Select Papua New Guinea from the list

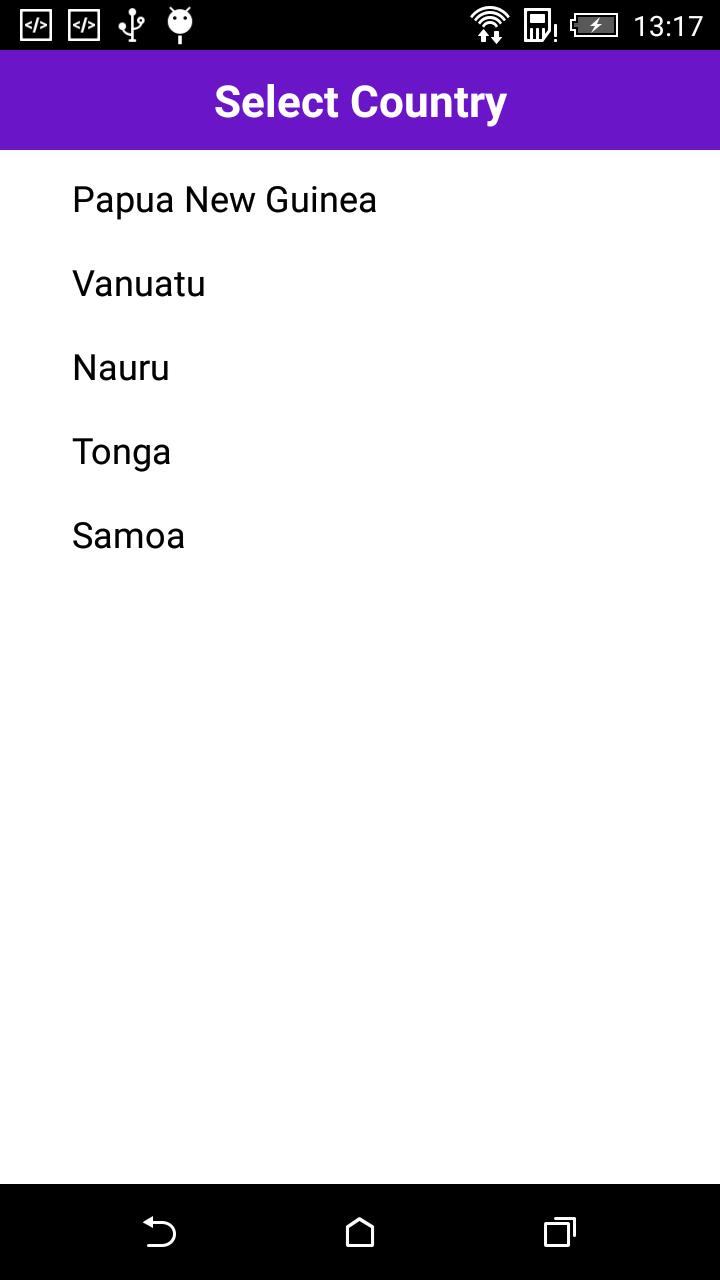[224, 200]
